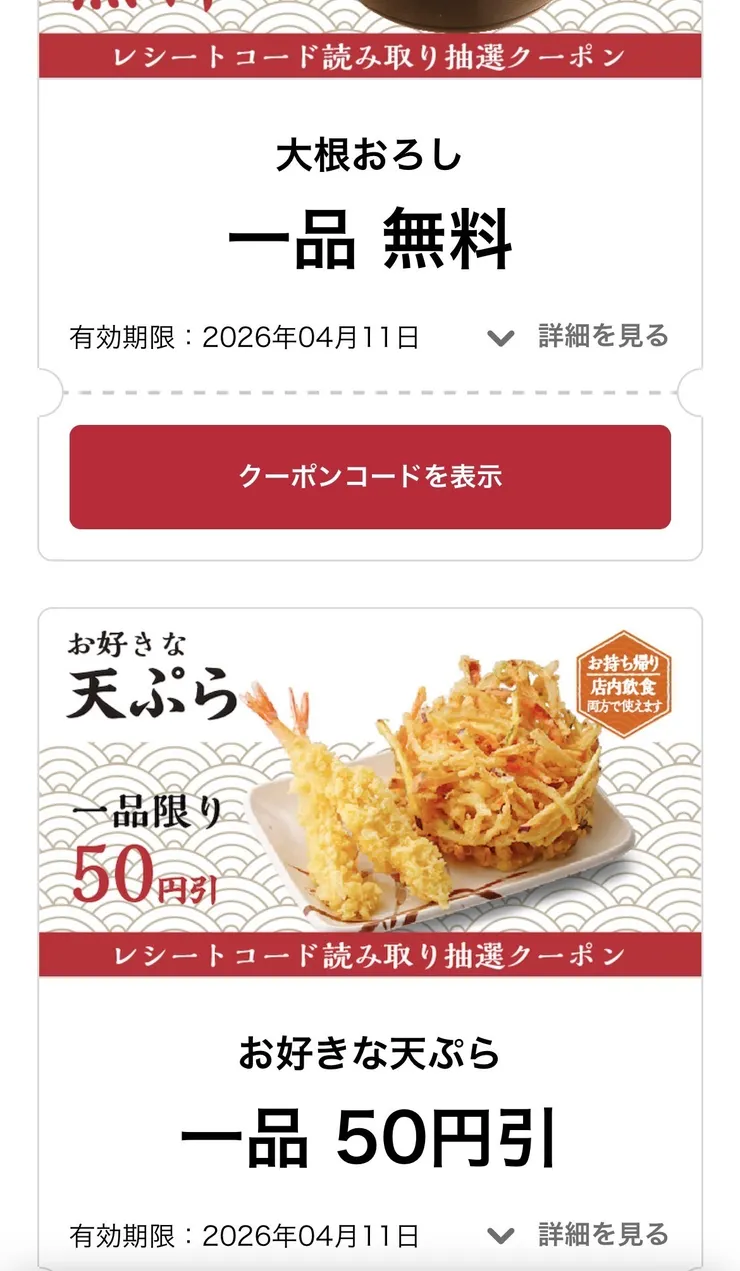Click the 一品 無料 offer text
The width and height of the screenshot is (740, 1271).
pos(370,240)
